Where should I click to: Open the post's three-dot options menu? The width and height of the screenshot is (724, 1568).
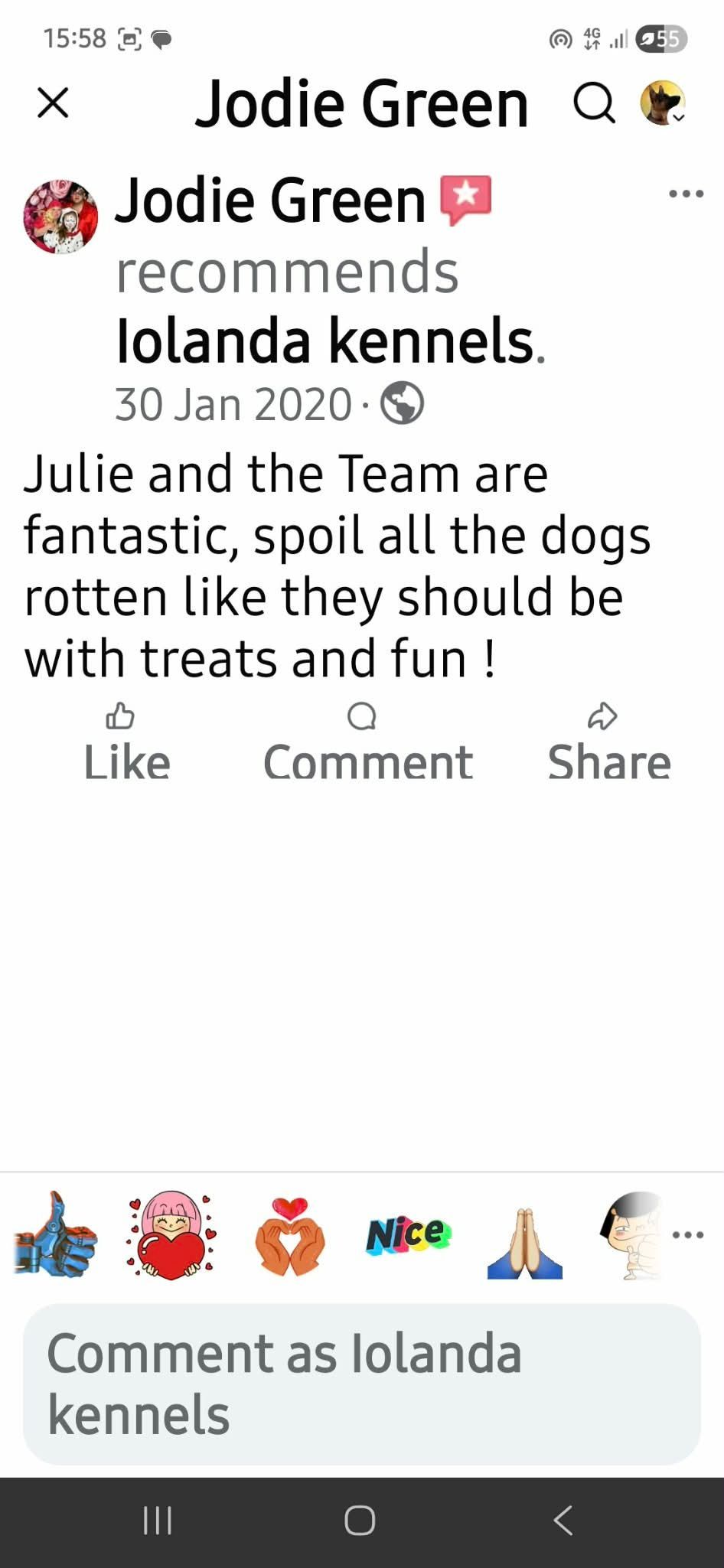[x=686, y=194]
